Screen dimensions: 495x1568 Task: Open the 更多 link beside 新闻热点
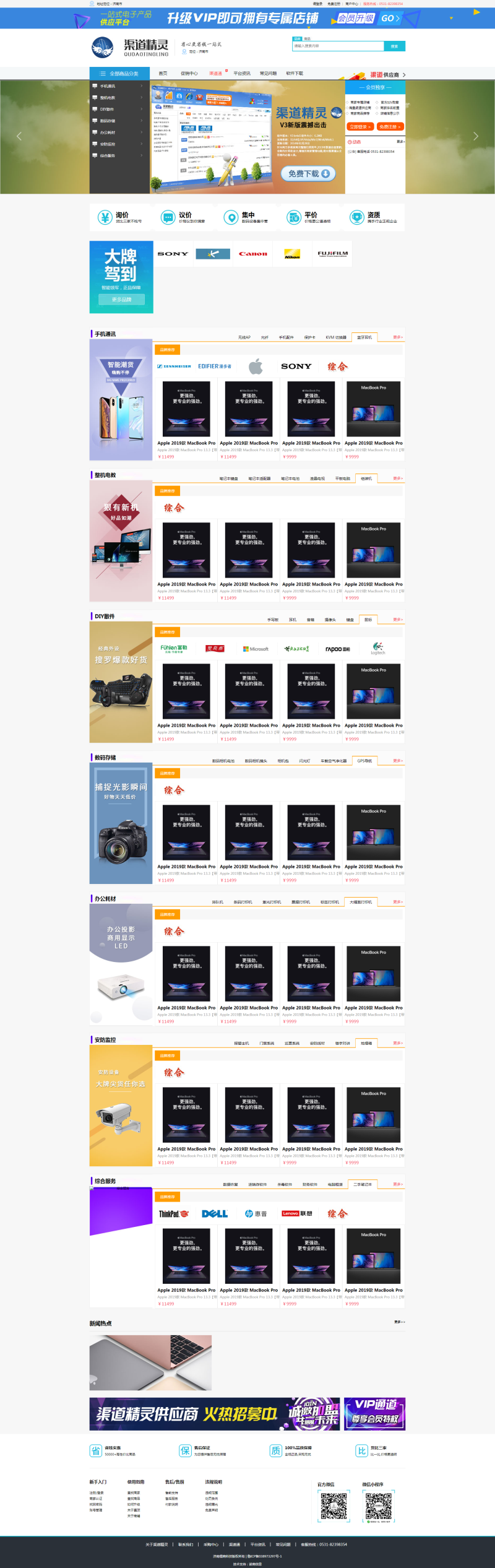399,1322
